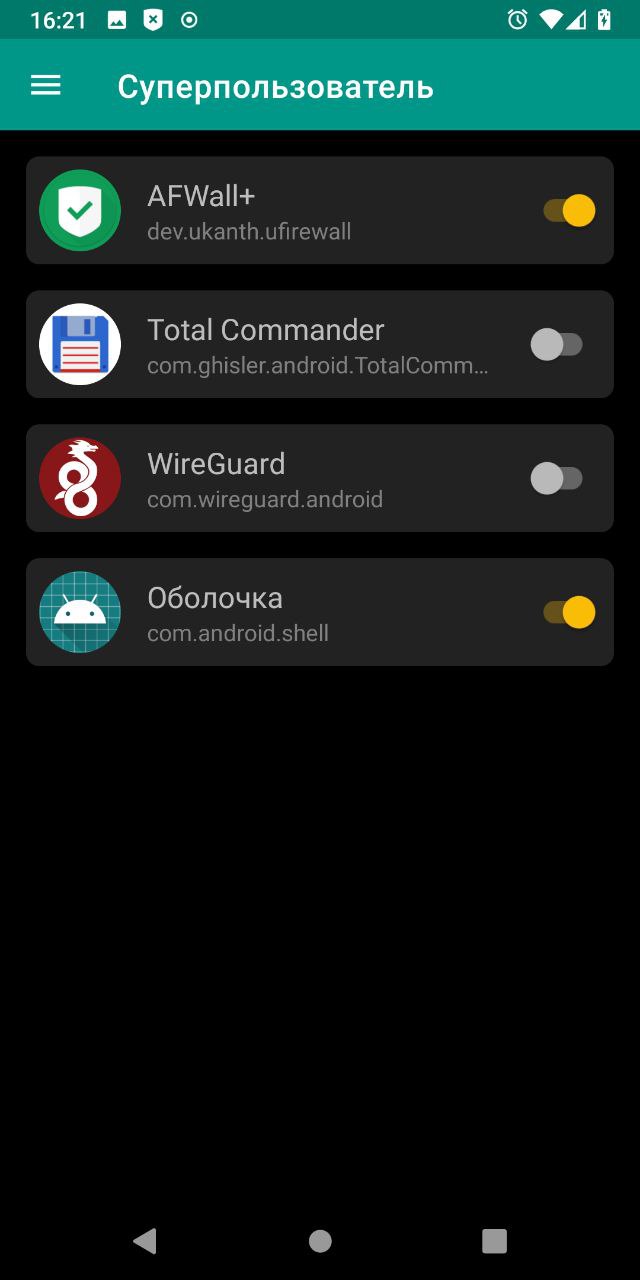
Task: Open recent apps via square button
Action: click(494, 1241)
